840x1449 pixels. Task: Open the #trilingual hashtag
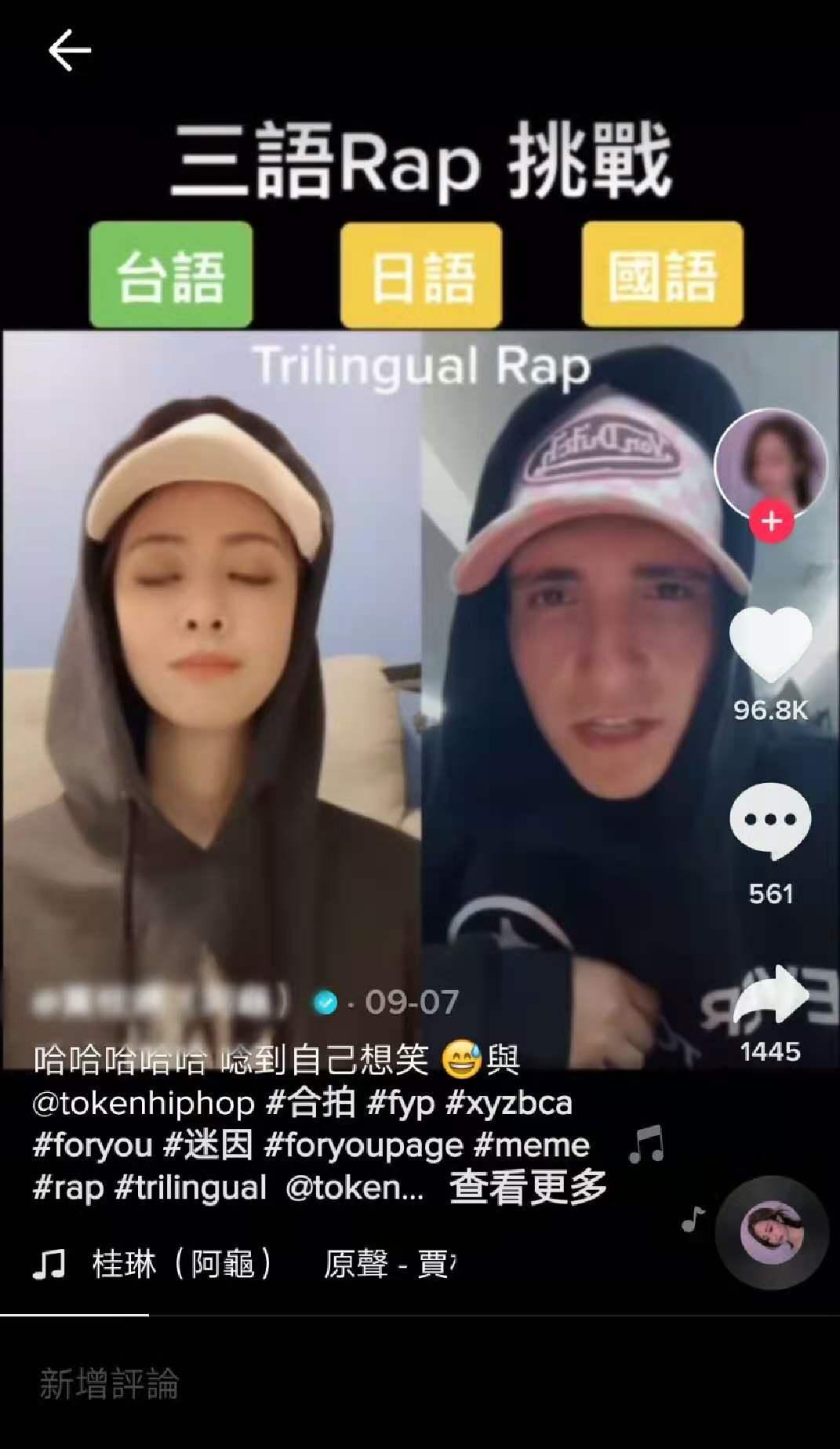coord(191,1188)
